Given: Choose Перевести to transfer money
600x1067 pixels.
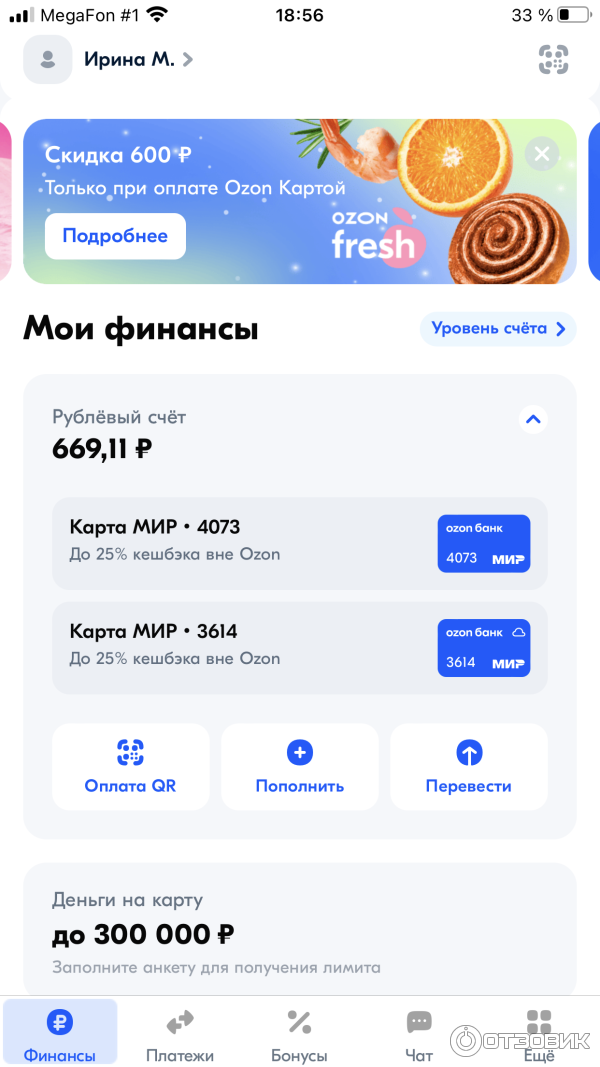Looking at the screenshot, I should click(x=468, y=766).
